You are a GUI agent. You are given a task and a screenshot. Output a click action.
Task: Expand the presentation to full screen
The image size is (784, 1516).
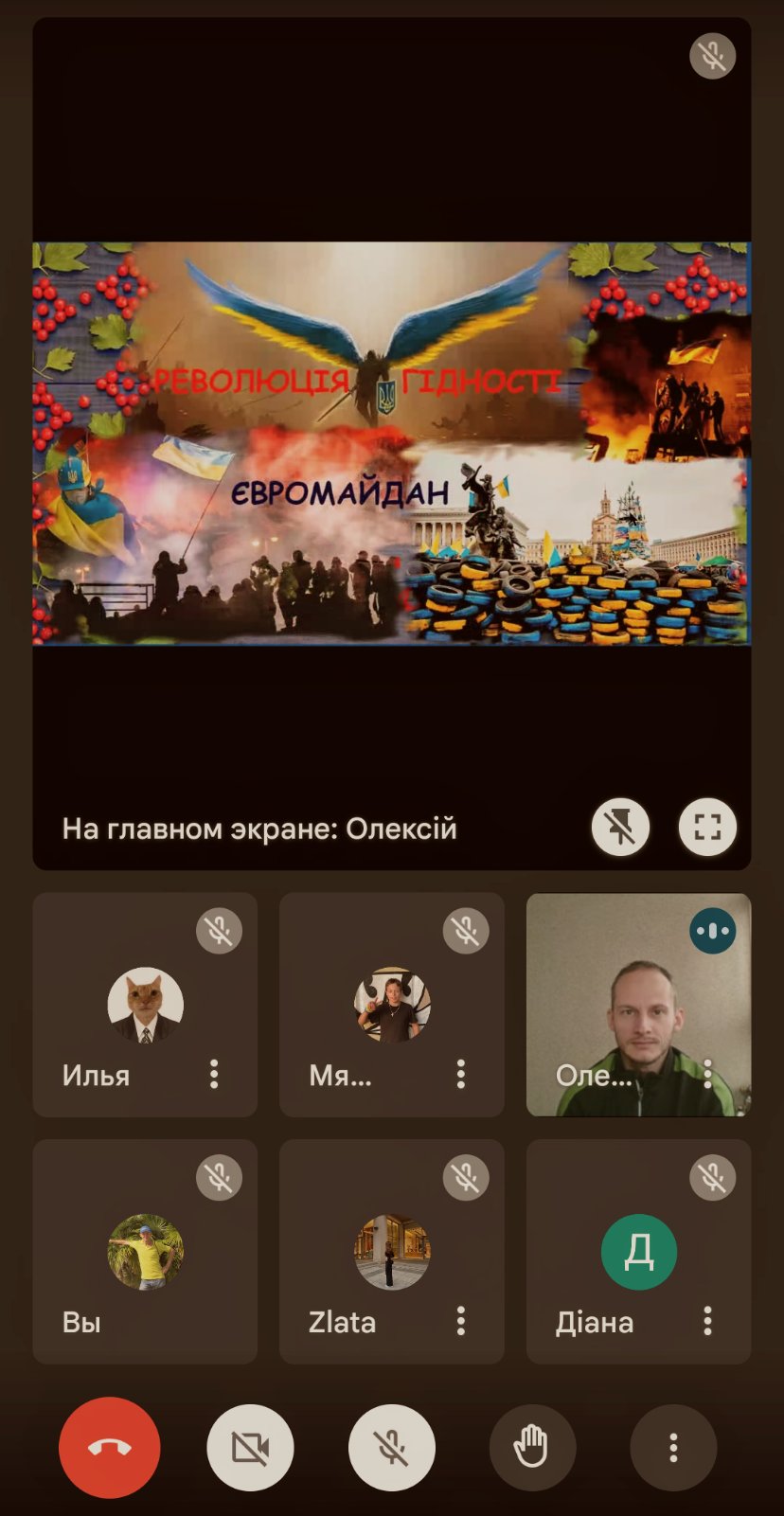[x=707, y=827]
